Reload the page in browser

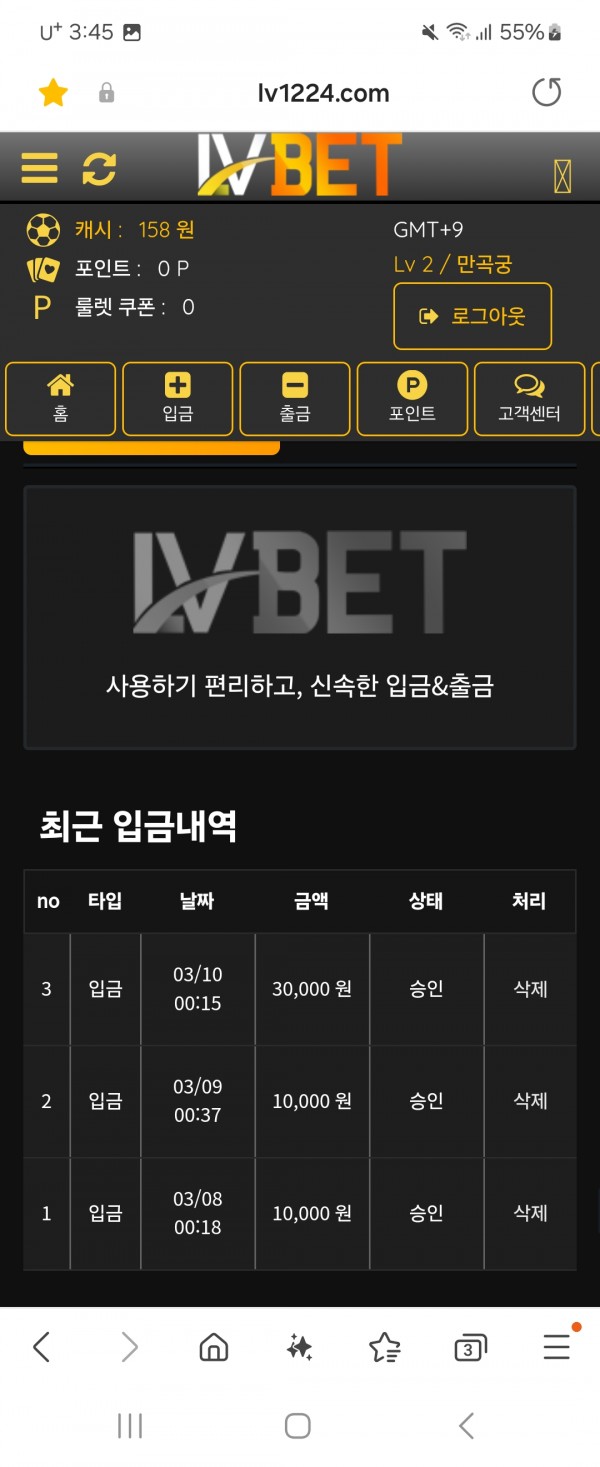click(546, 93)
